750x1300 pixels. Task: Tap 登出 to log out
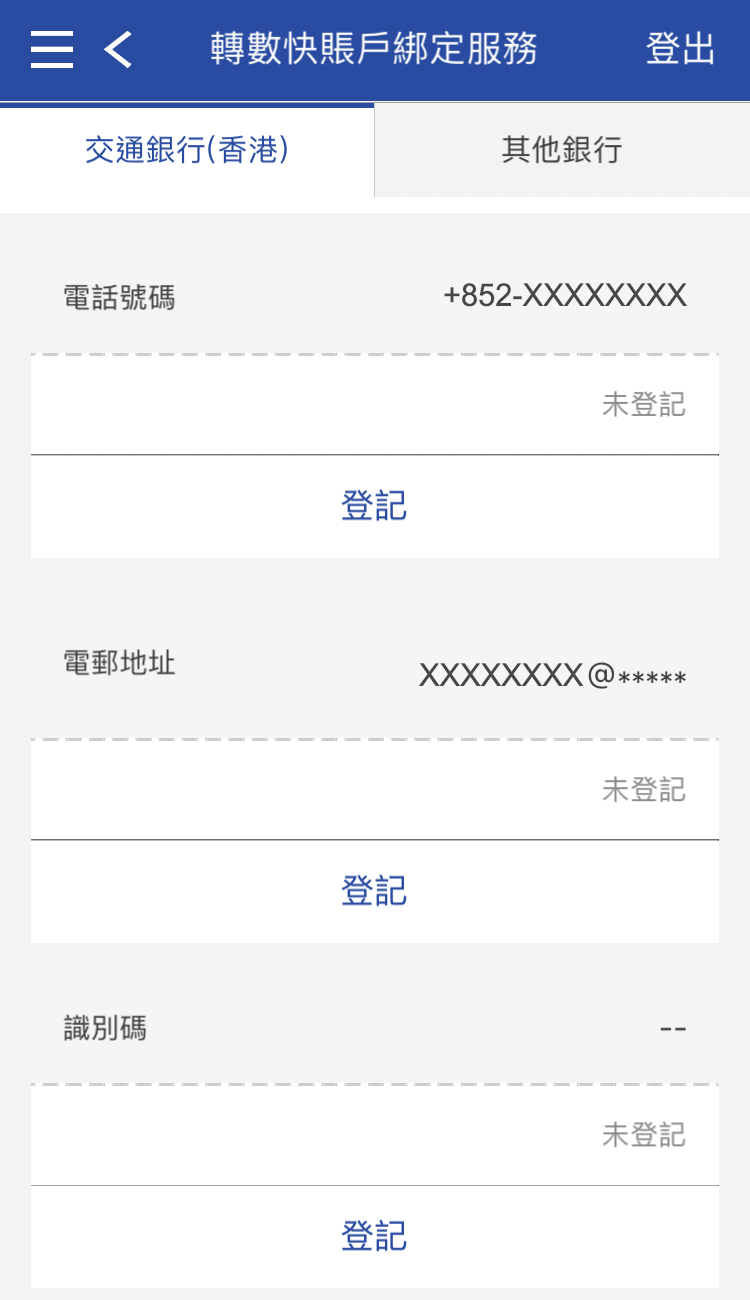click(680, 49)
